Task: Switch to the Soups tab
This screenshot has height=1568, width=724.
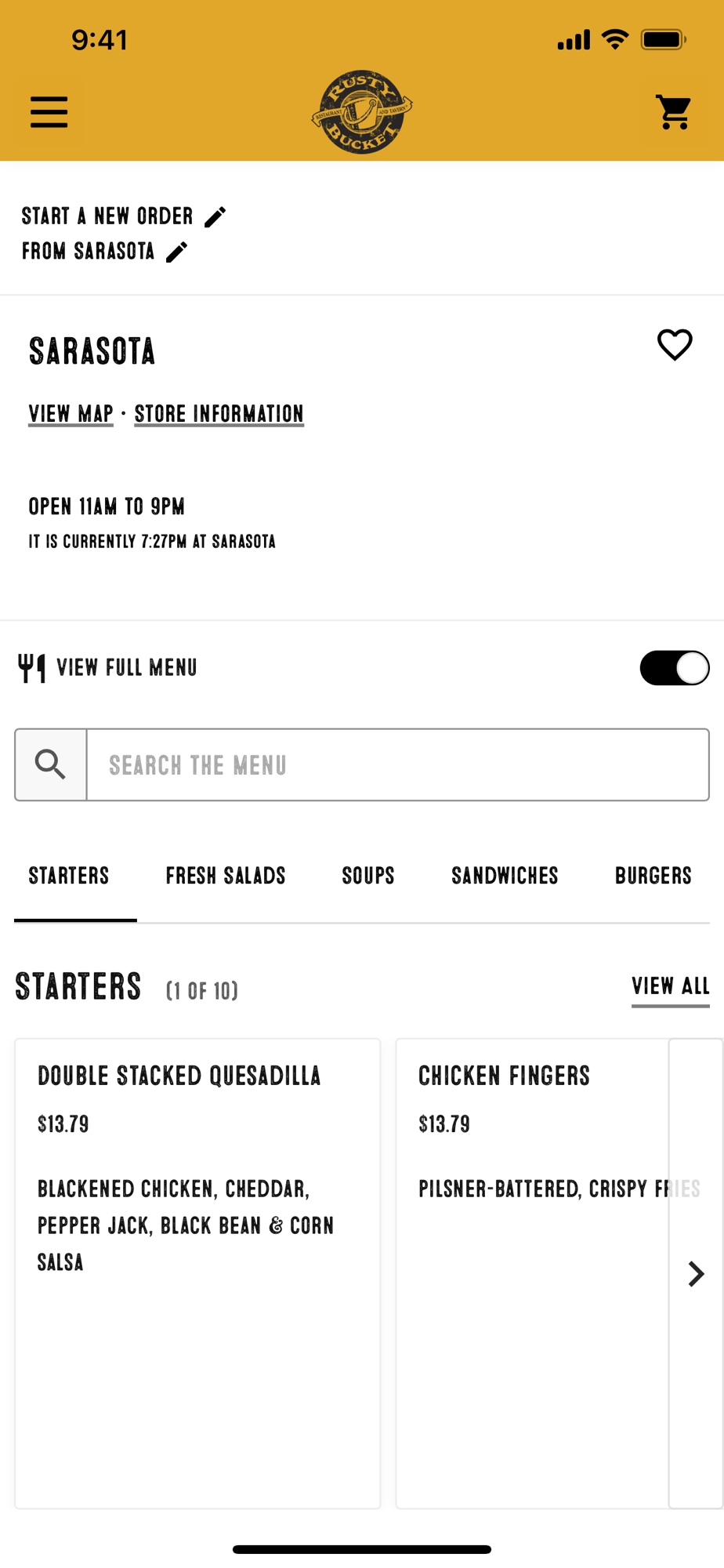Action: coord(368,876)
